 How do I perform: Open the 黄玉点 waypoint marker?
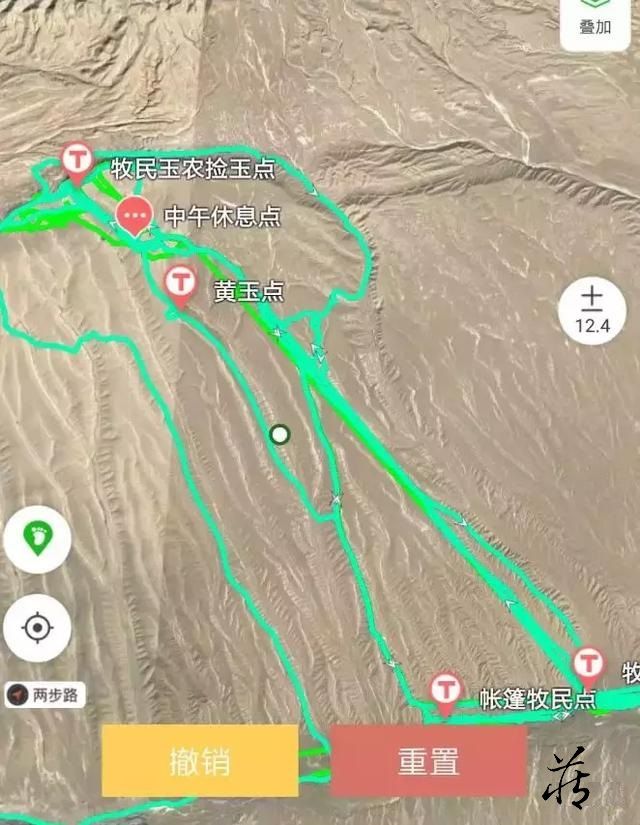[x=180, y=283]
